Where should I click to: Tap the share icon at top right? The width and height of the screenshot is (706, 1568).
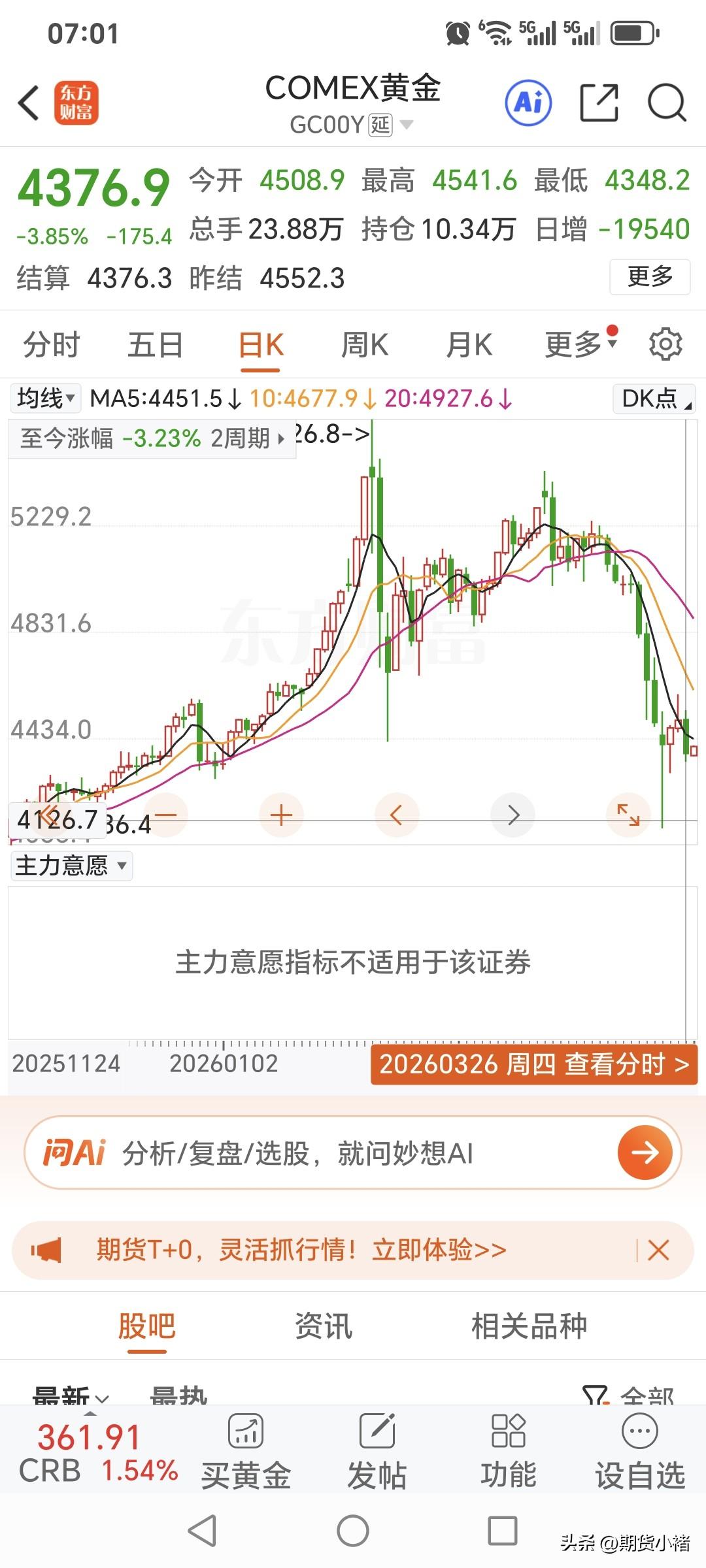tap(598, 103)
